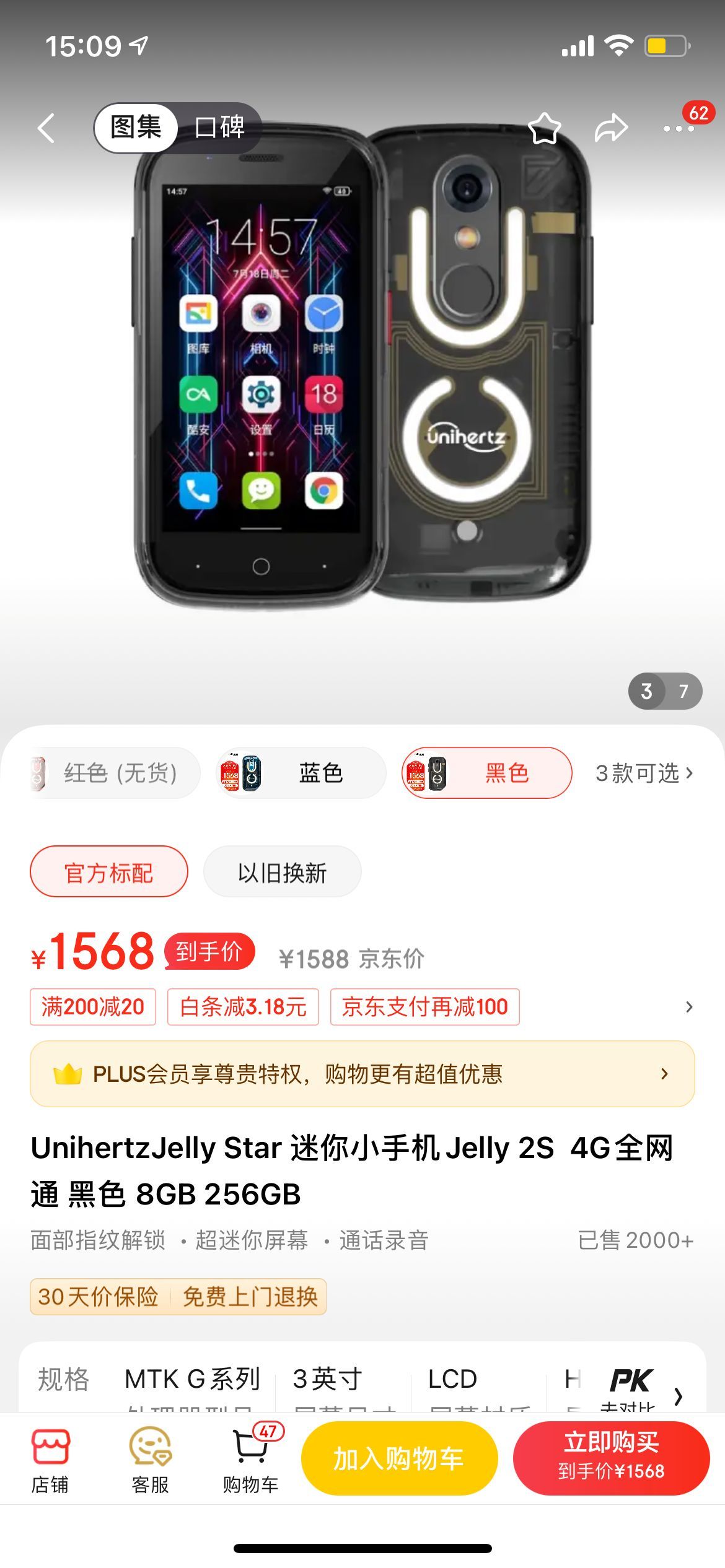Open the three-dot overflow menu
Screen dimensions: 725x1568
678,128
